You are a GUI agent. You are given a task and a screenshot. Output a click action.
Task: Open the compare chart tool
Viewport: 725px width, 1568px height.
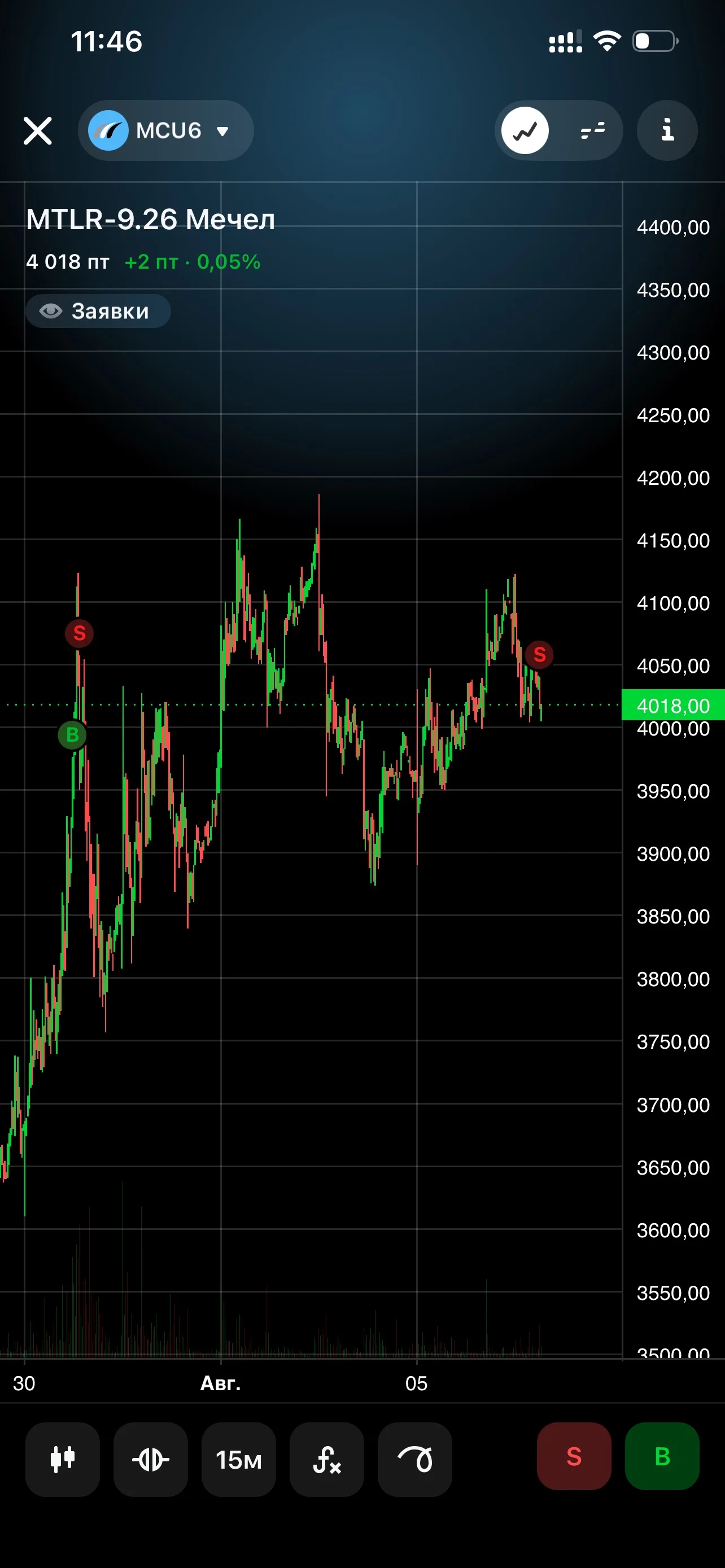[x=150, y=1460]
